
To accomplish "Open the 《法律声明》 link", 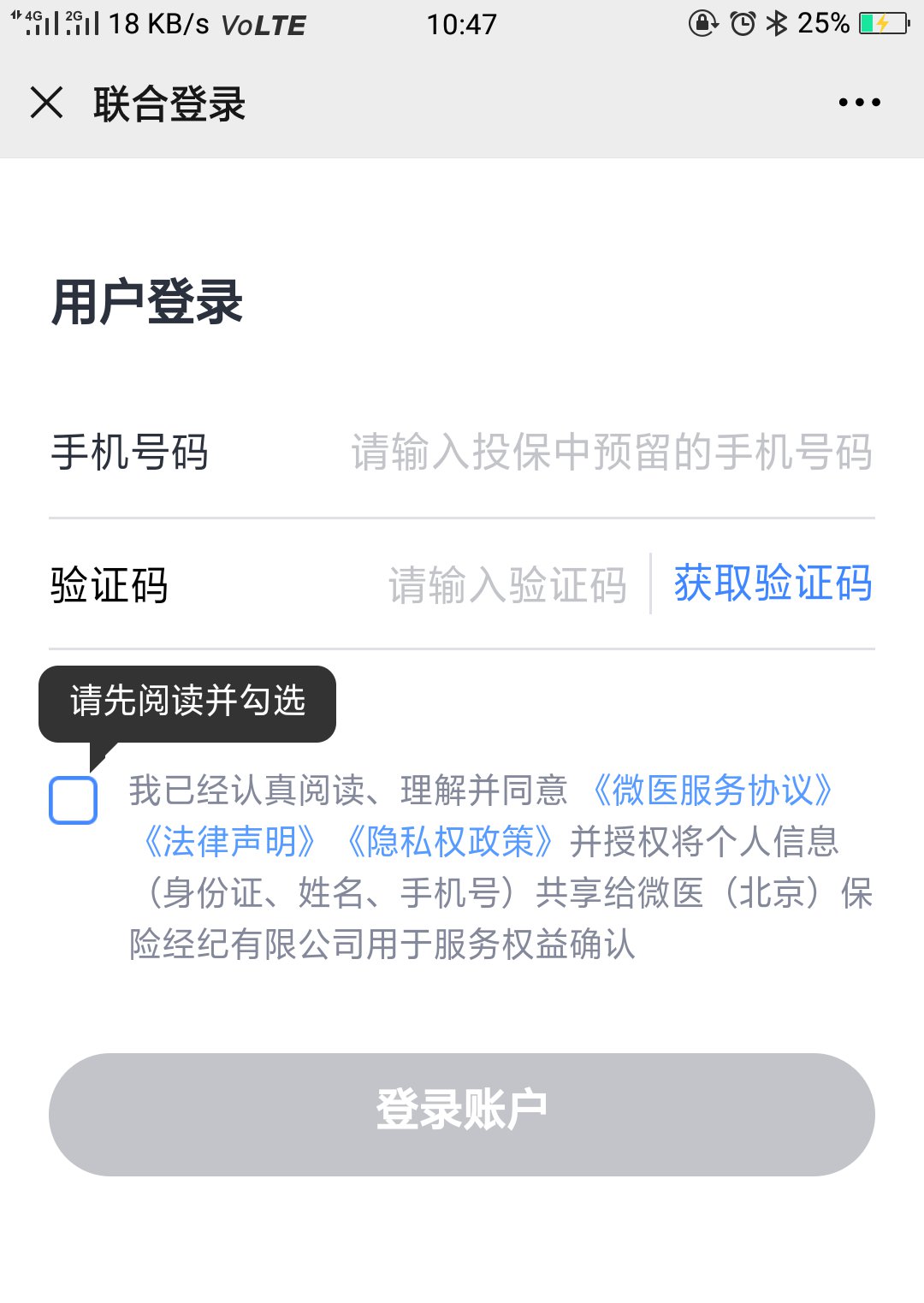I will [x=230, y=841].
